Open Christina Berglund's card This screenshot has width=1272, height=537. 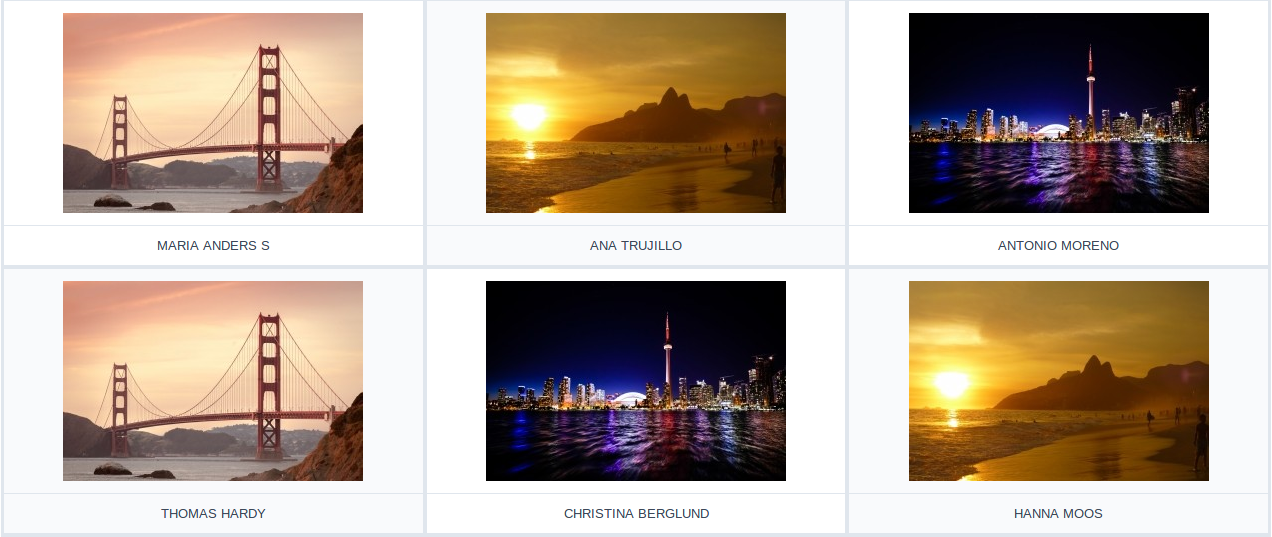(x=636, y=381)
